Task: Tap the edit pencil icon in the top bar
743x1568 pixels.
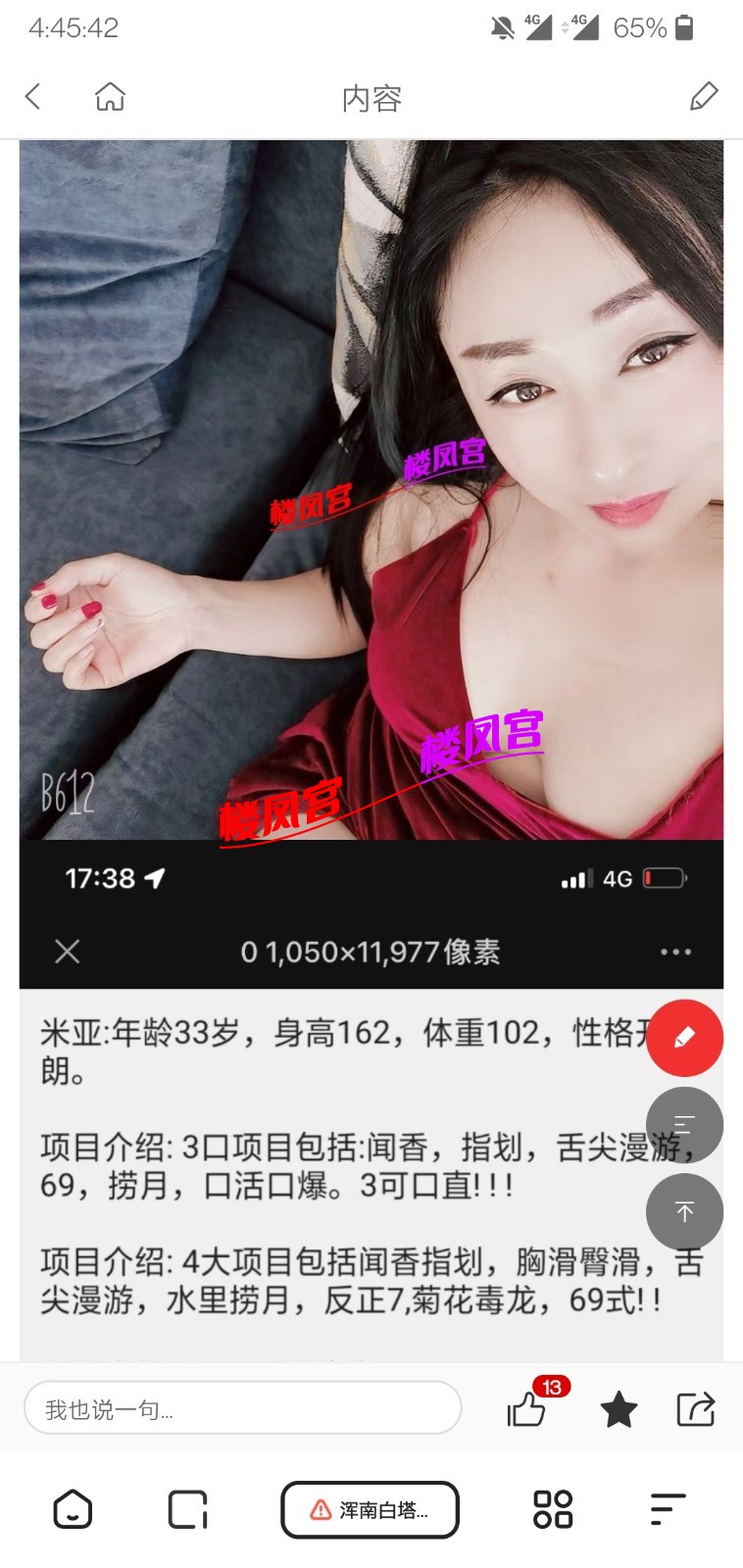Action: [704, 97]
